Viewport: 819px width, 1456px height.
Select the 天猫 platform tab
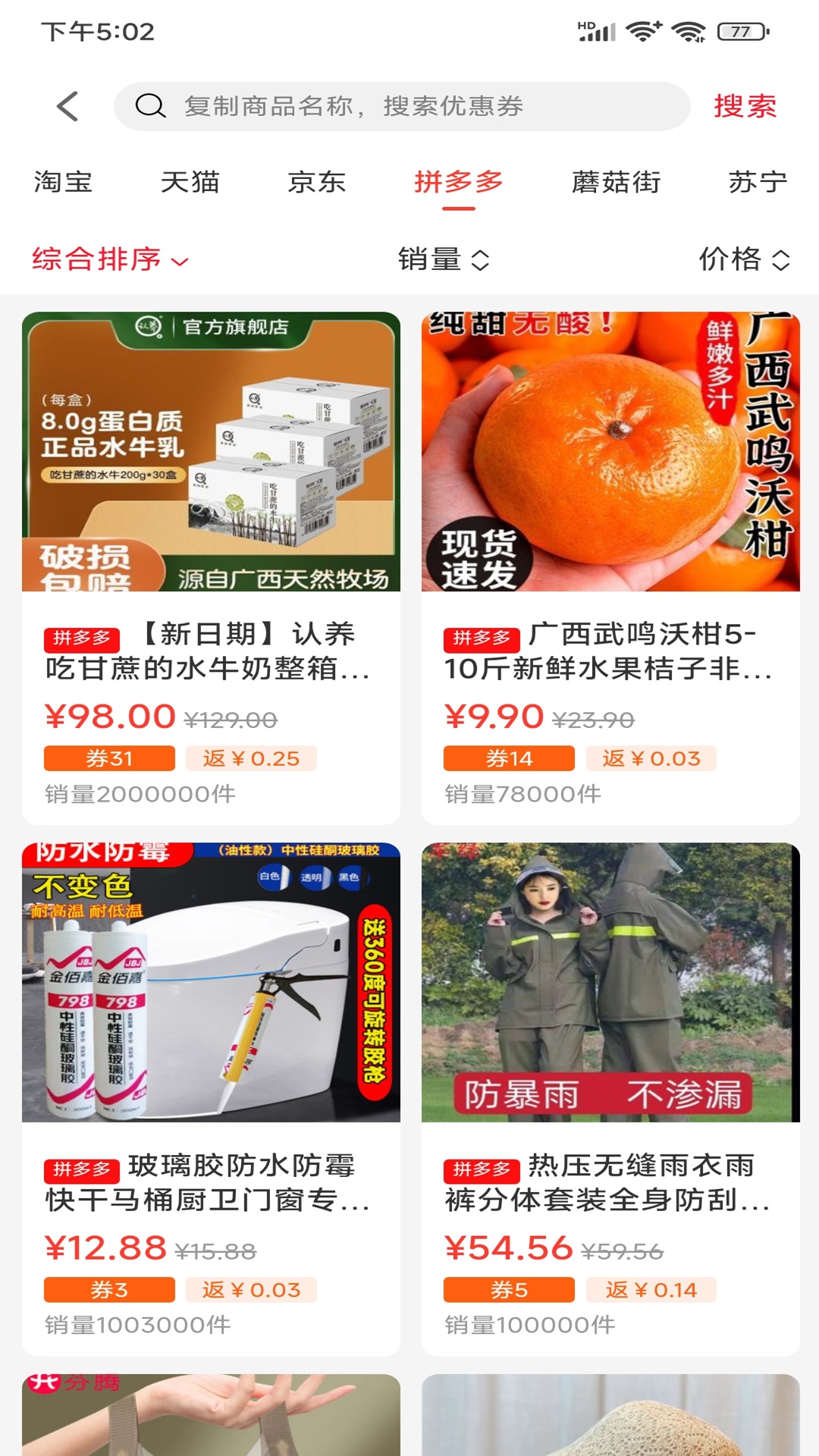(190, 182)
